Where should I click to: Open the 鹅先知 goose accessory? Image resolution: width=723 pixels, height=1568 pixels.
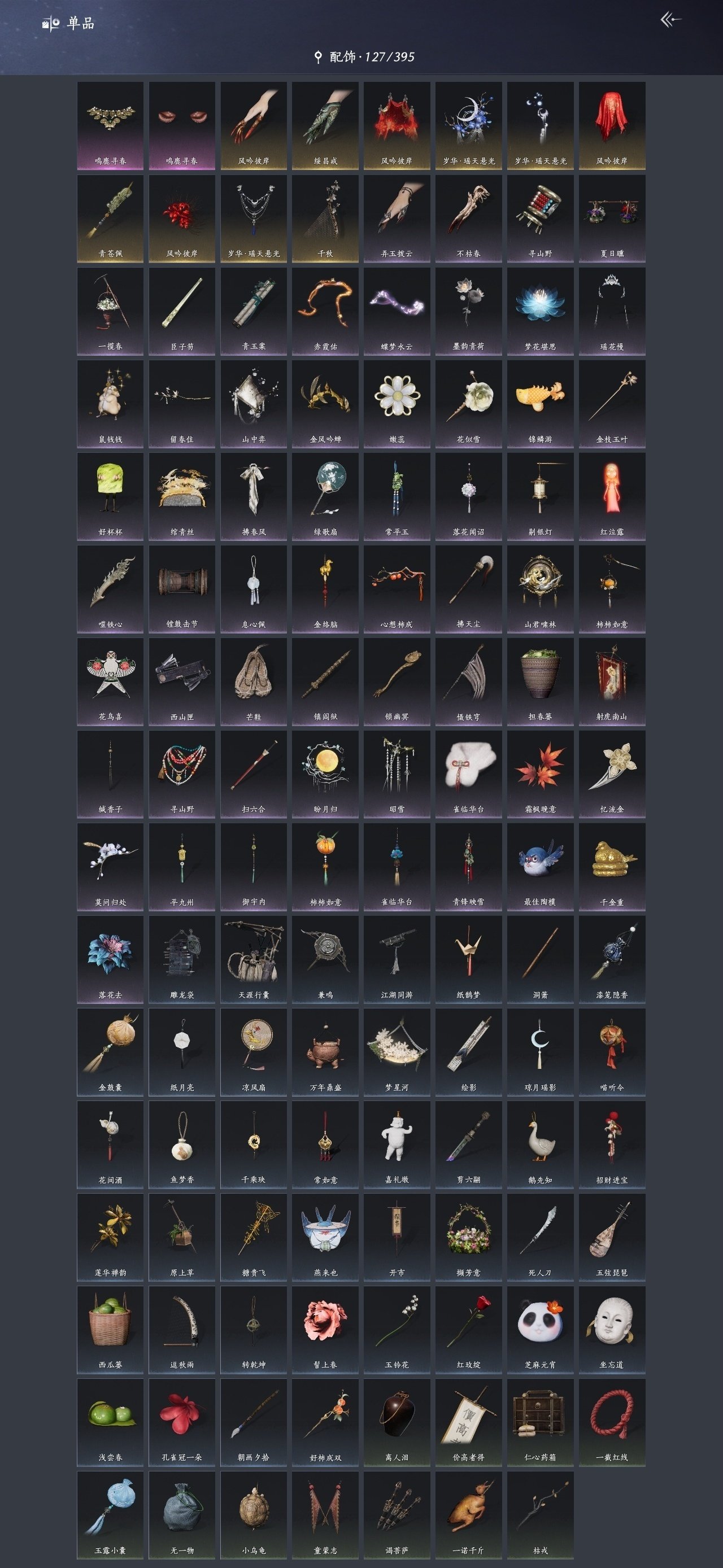pos(540,1145)
